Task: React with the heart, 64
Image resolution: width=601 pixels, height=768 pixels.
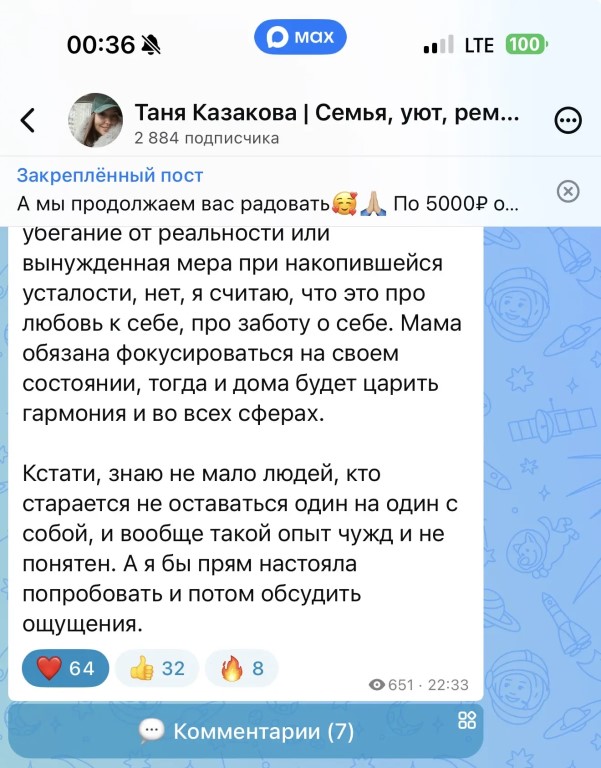Action: coord(66,668)
